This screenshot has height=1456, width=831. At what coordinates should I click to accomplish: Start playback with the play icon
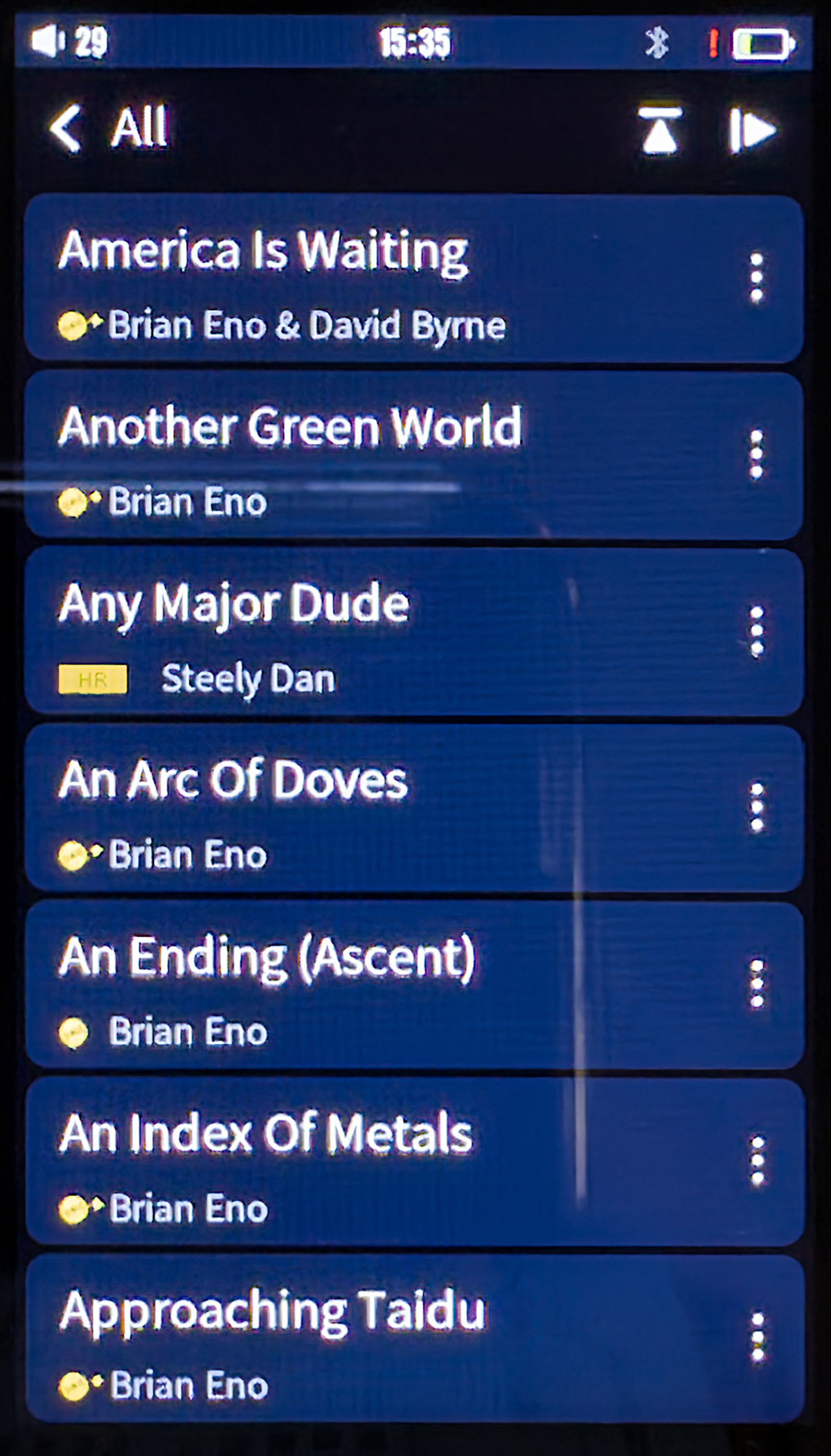click(x=753, y=130)
